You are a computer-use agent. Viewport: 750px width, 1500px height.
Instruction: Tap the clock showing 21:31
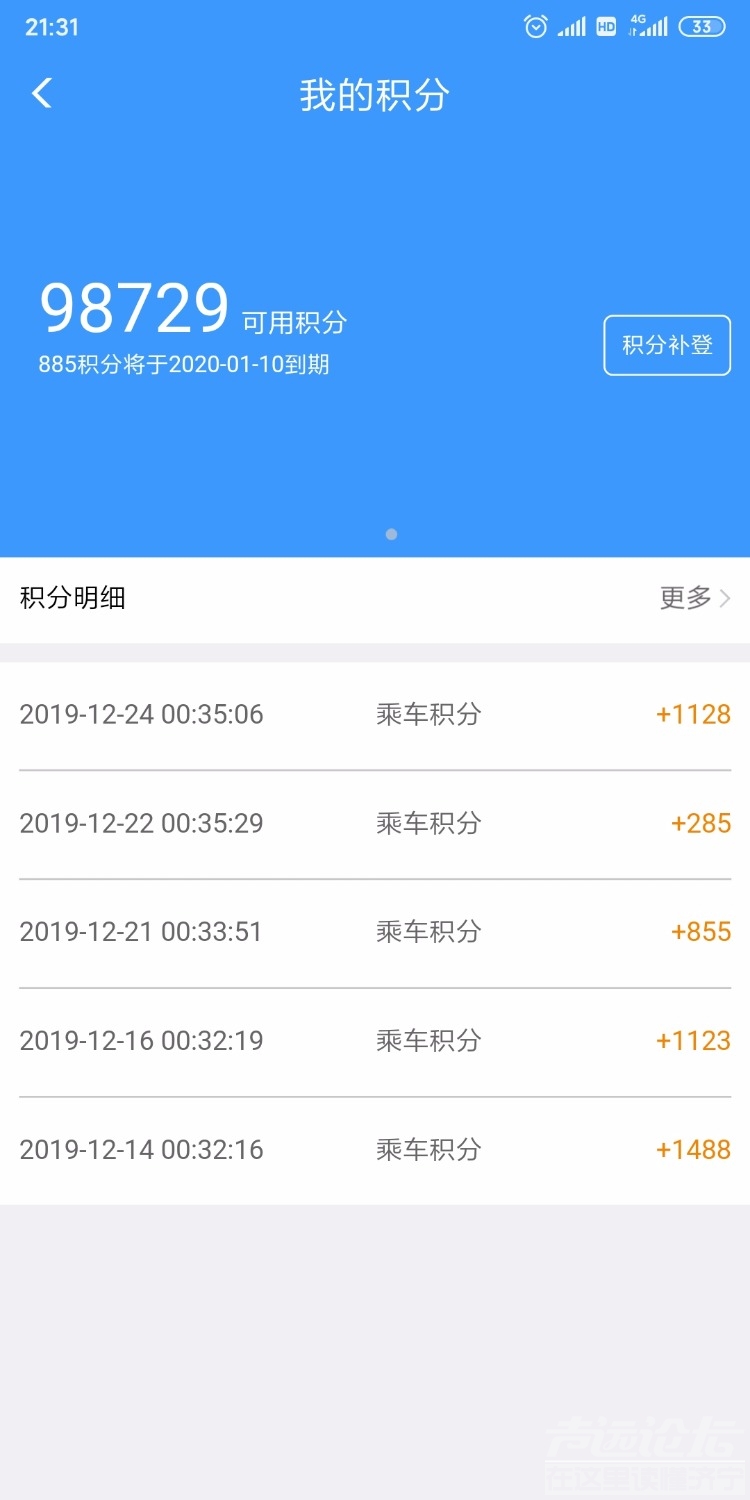coord(50,28)
